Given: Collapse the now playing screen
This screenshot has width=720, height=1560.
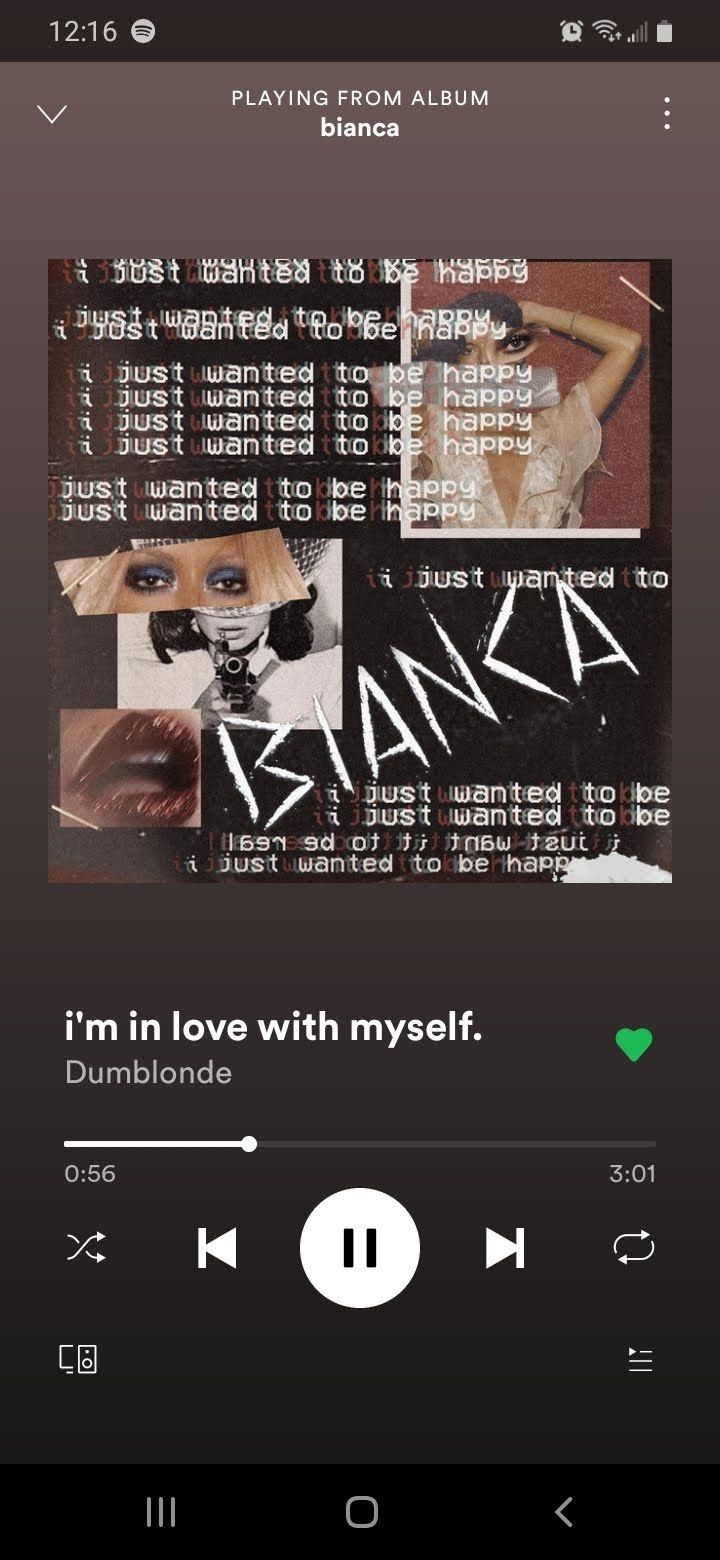Looking at the screenshot, I should [x=52, y=114].
